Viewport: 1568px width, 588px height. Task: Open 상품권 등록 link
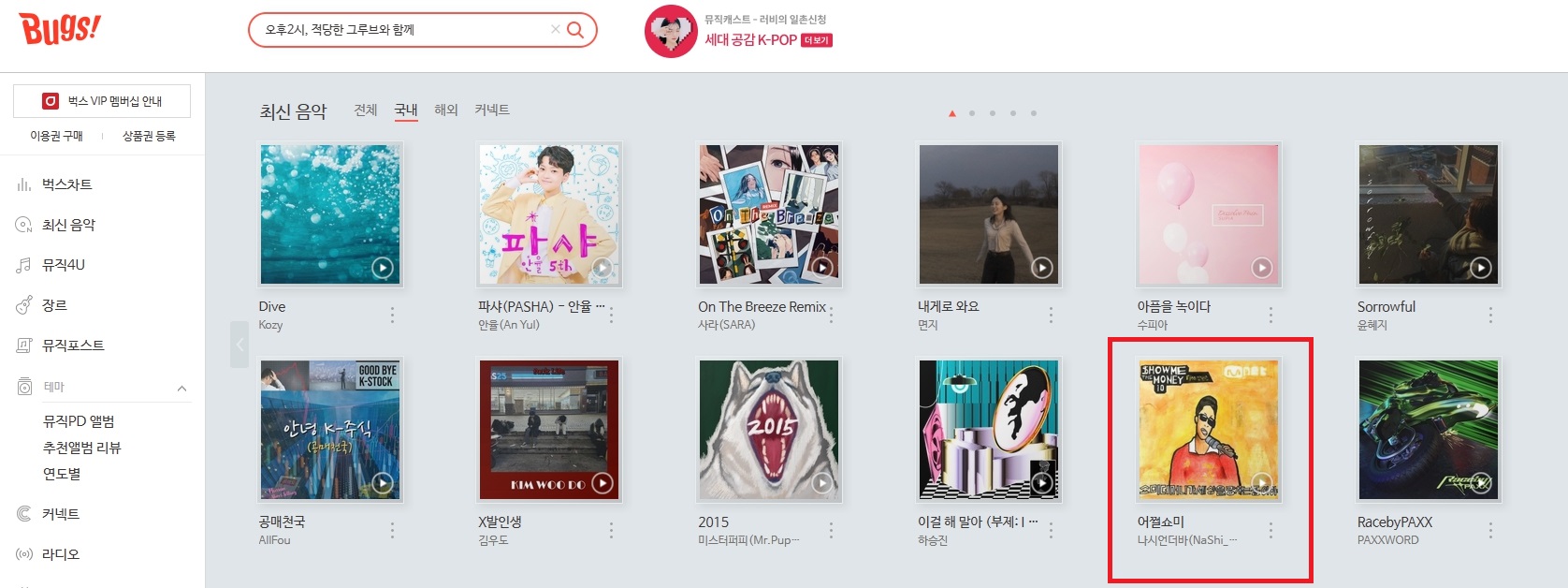click(149, 136)
